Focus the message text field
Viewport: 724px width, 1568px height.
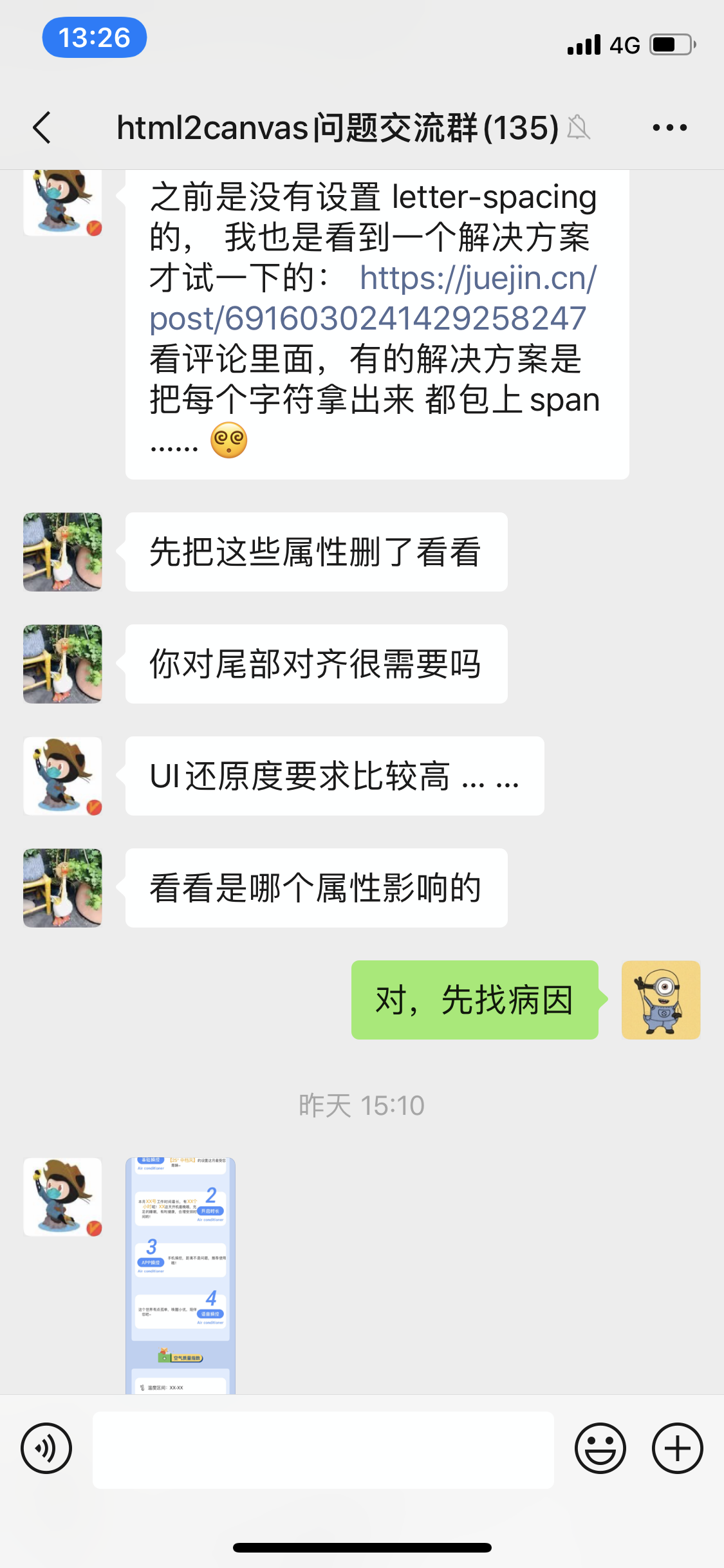coord(323,1450)
